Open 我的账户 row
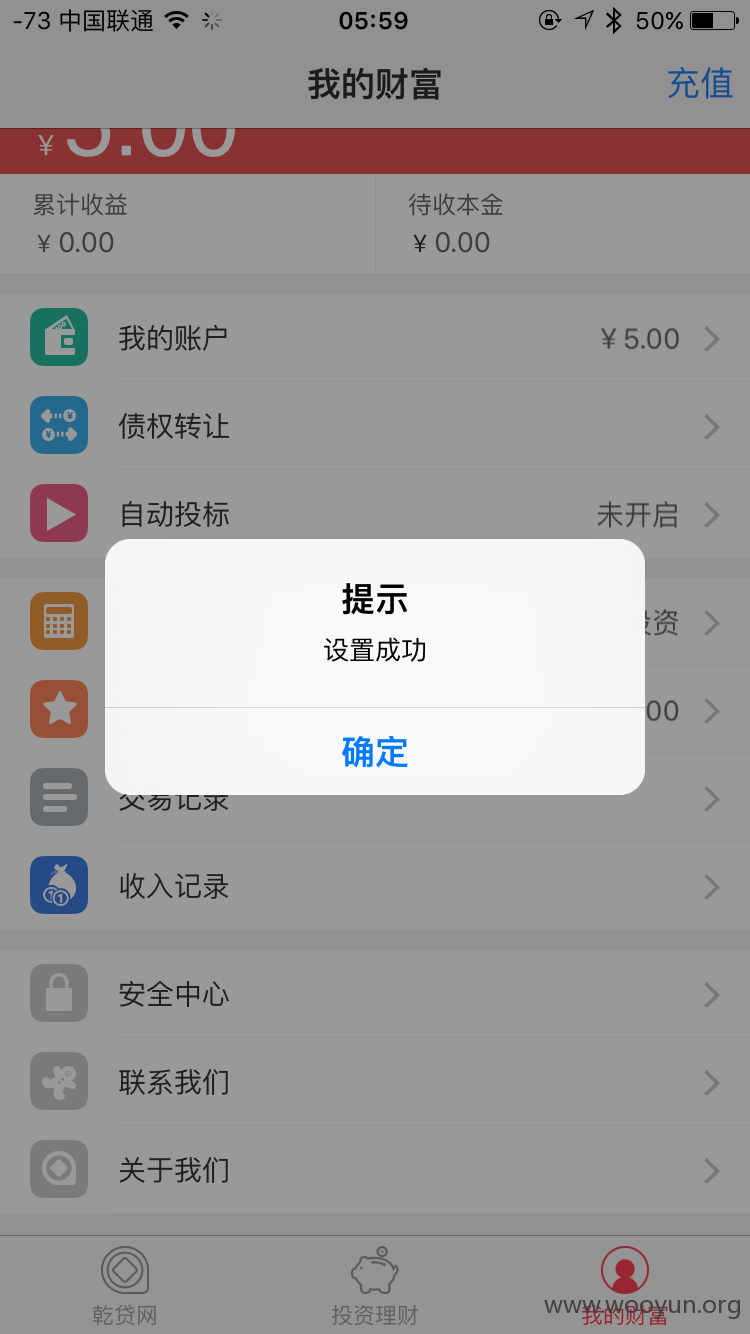 coord(375,338)
